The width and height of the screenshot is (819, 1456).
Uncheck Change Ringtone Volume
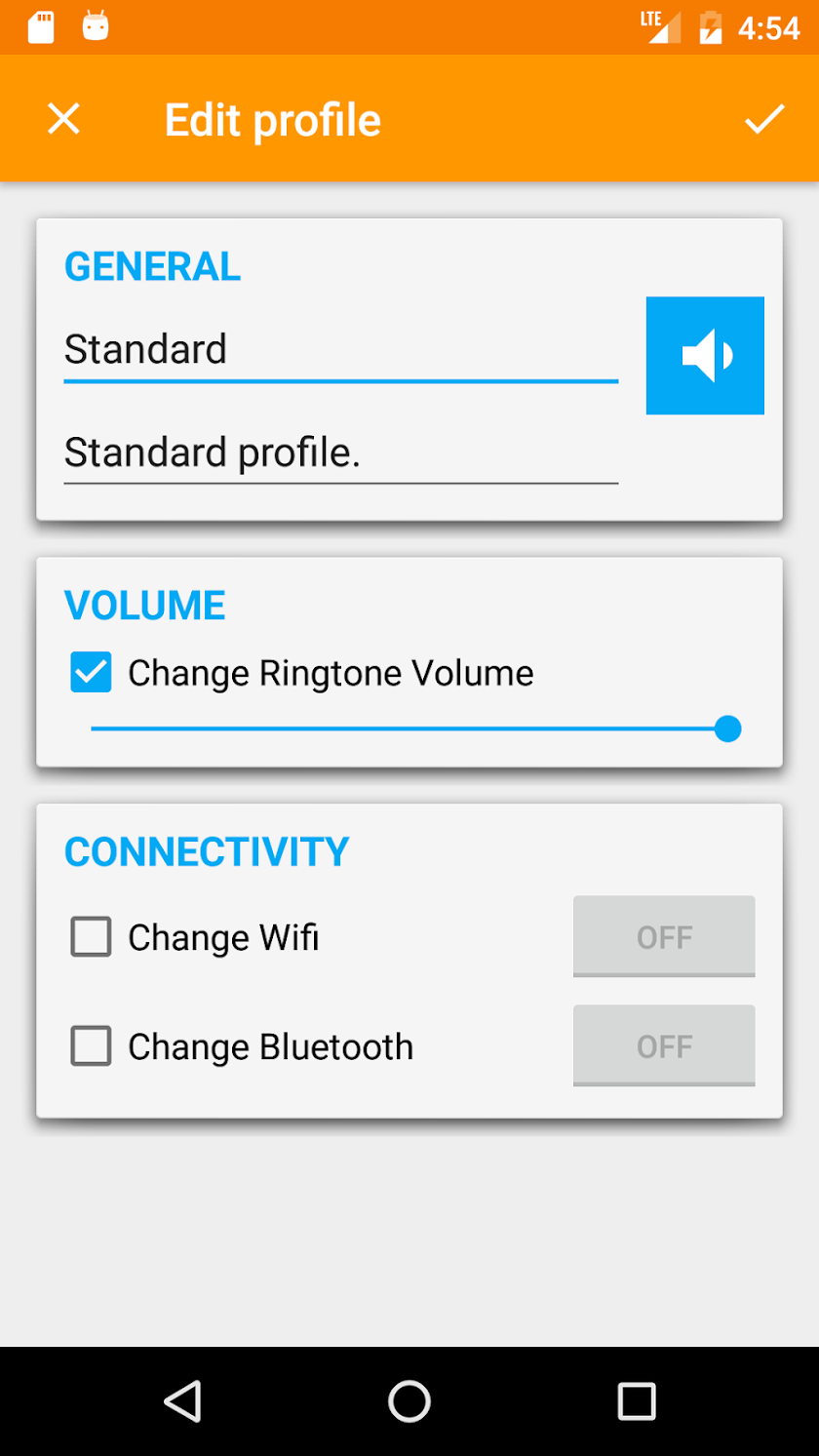coord(91,673)
